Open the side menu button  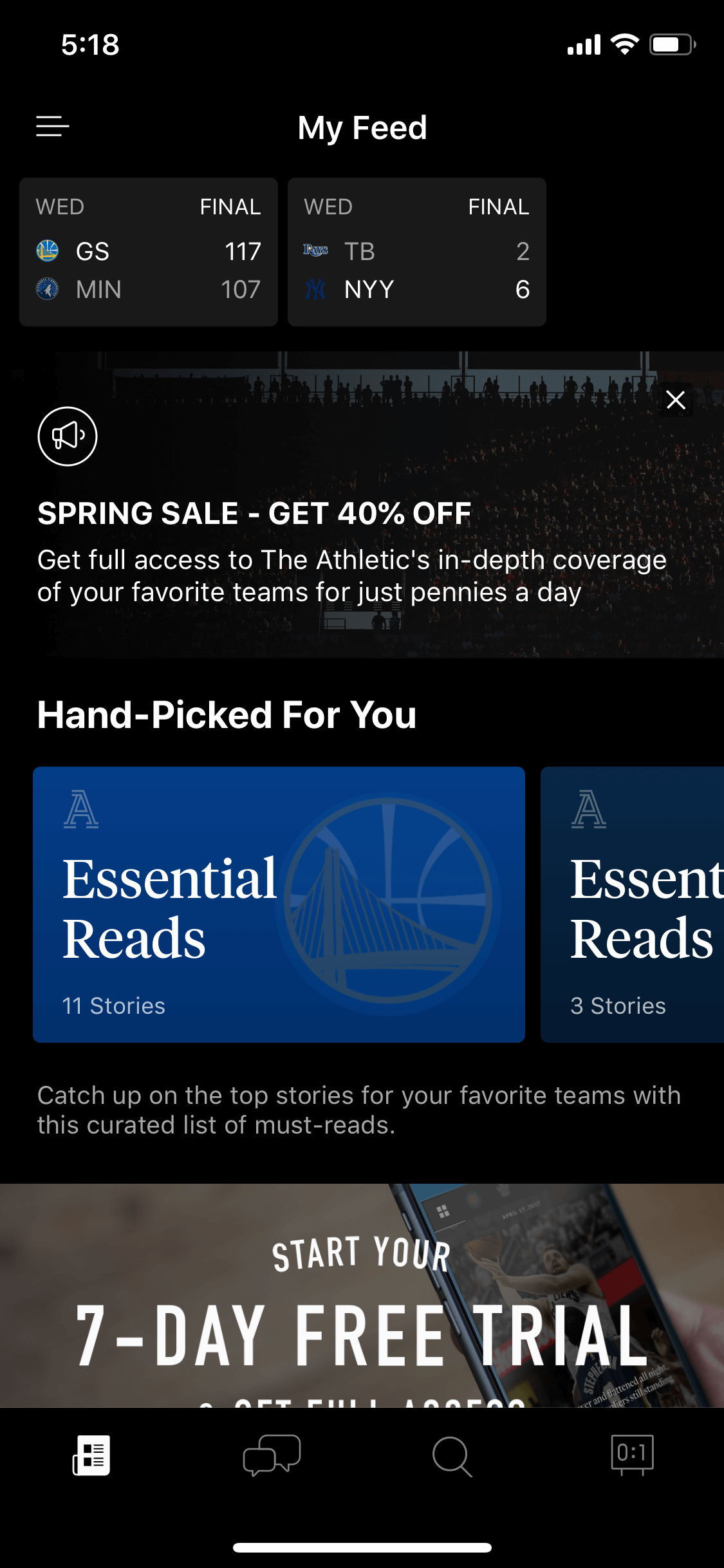coord(52,127)
